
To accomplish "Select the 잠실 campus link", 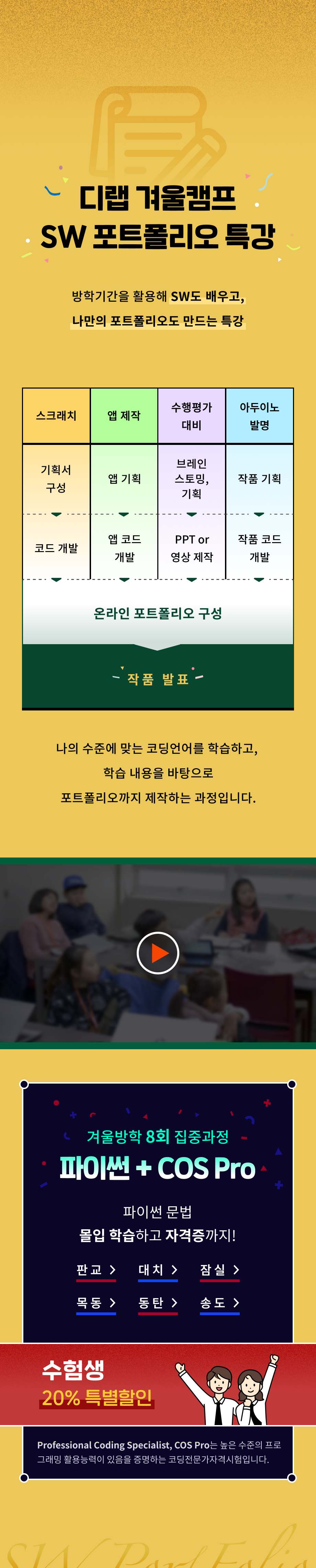I will click(x=219, y=1270).
